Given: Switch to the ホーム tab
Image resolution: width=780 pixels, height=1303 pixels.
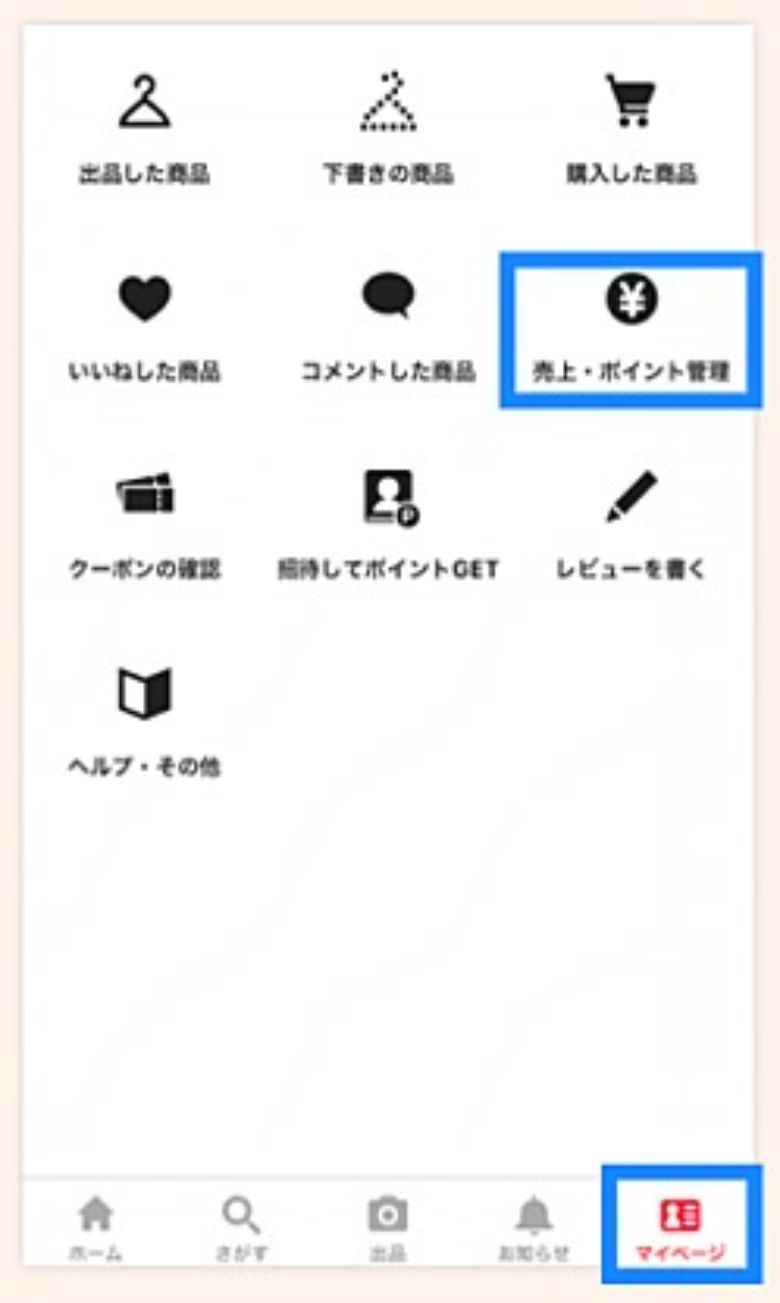Looking at the screenshot, I should click(96, 1227).
